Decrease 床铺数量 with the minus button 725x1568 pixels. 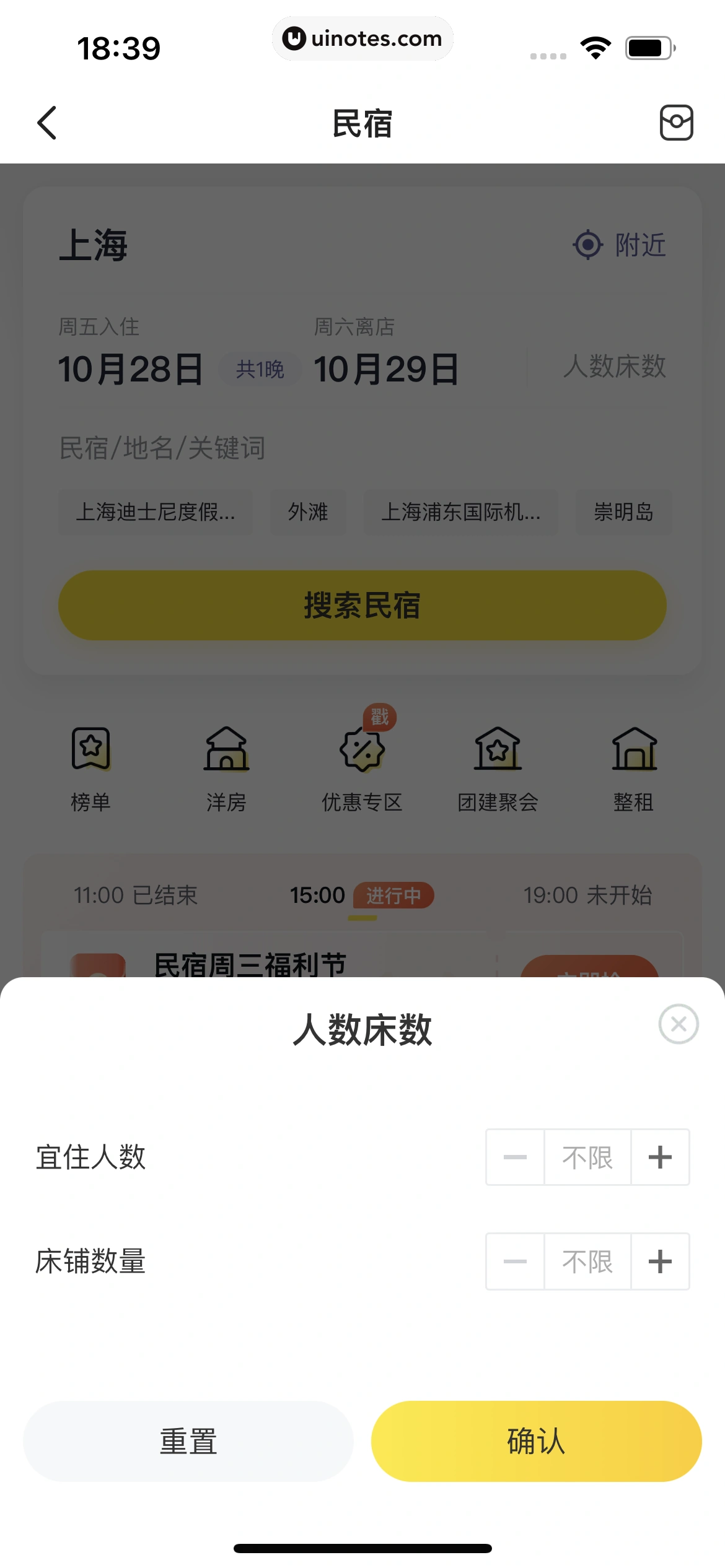click(x=514, y=1262)
